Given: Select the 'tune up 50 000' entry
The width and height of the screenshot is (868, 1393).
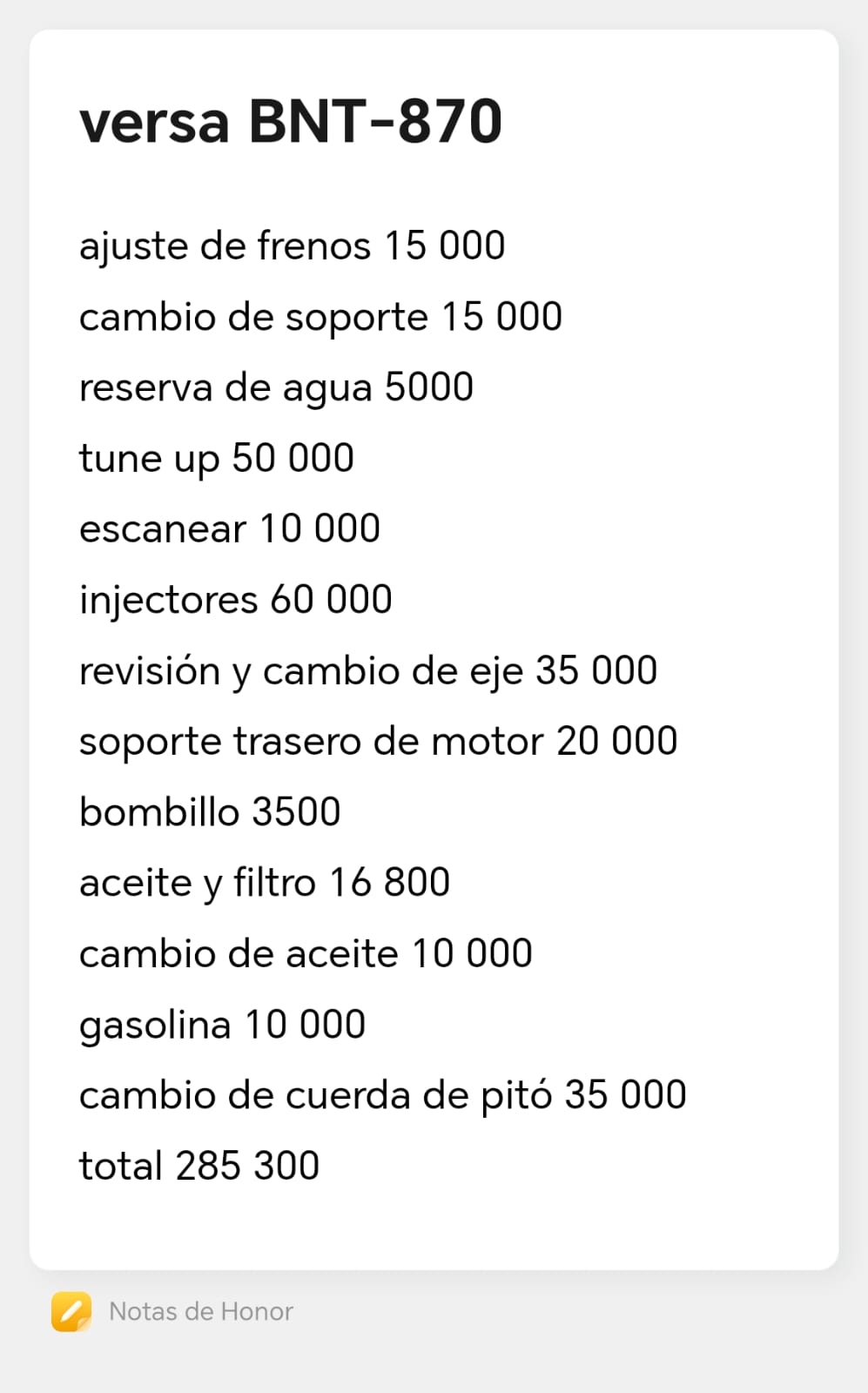Looking at the screenshot, I should [x=216, y=457].
